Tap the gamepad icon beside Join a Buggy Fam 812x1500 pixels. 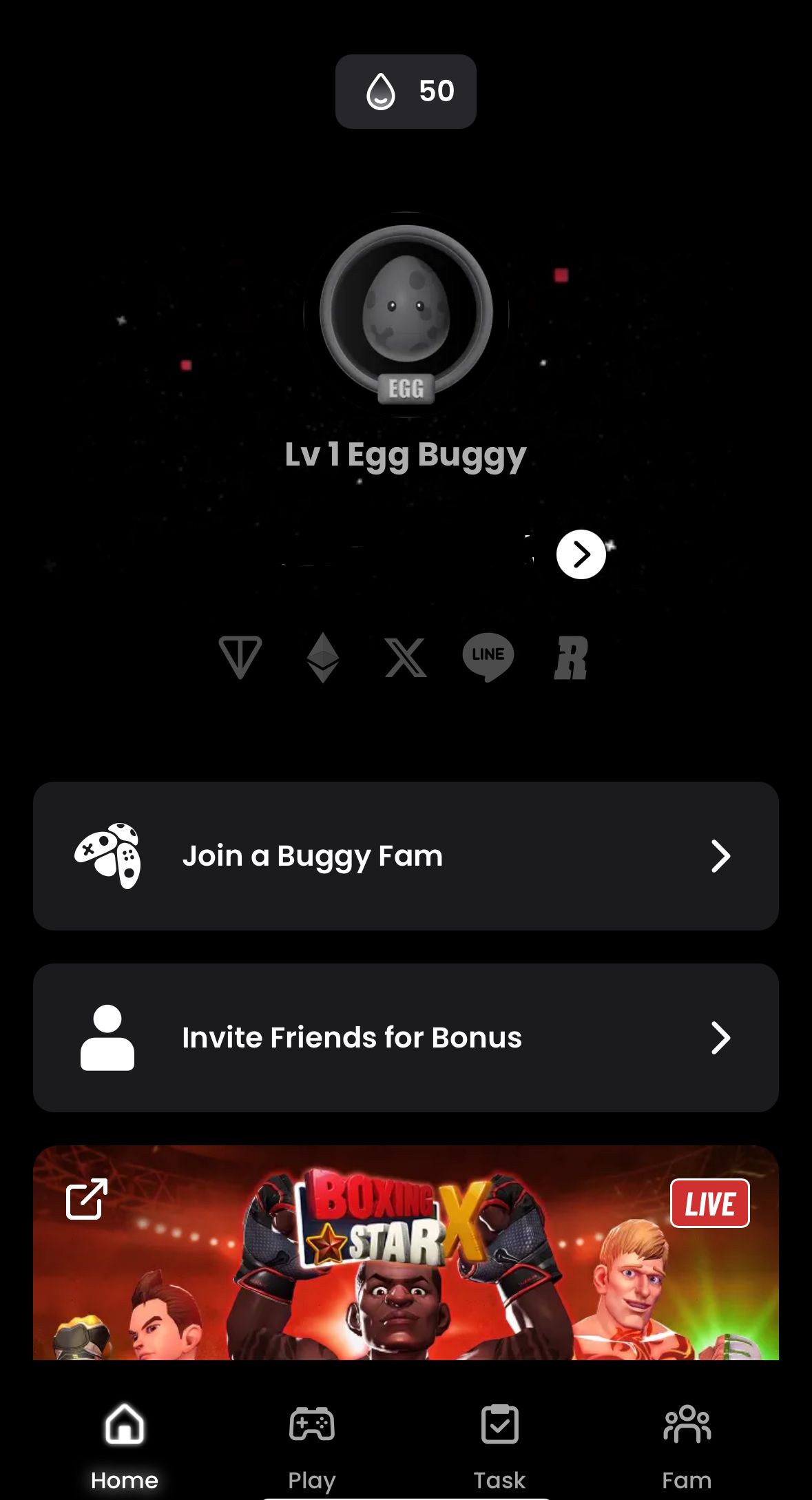pyautogui.click(x=109, y=855)
